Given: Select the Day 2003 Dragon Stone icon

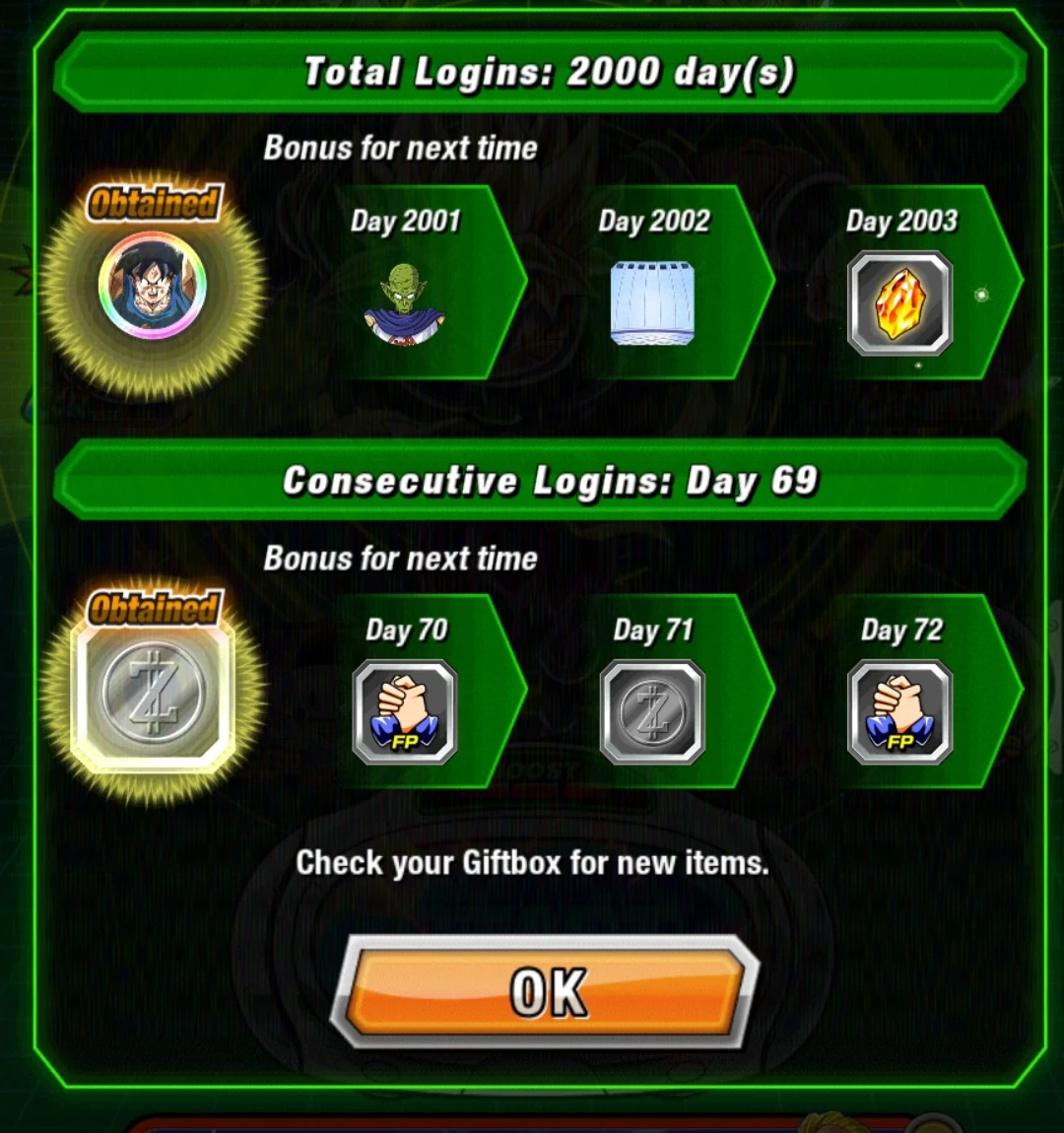Looking at the screenshot, I should pyautogui.click(x=900, y=300).
